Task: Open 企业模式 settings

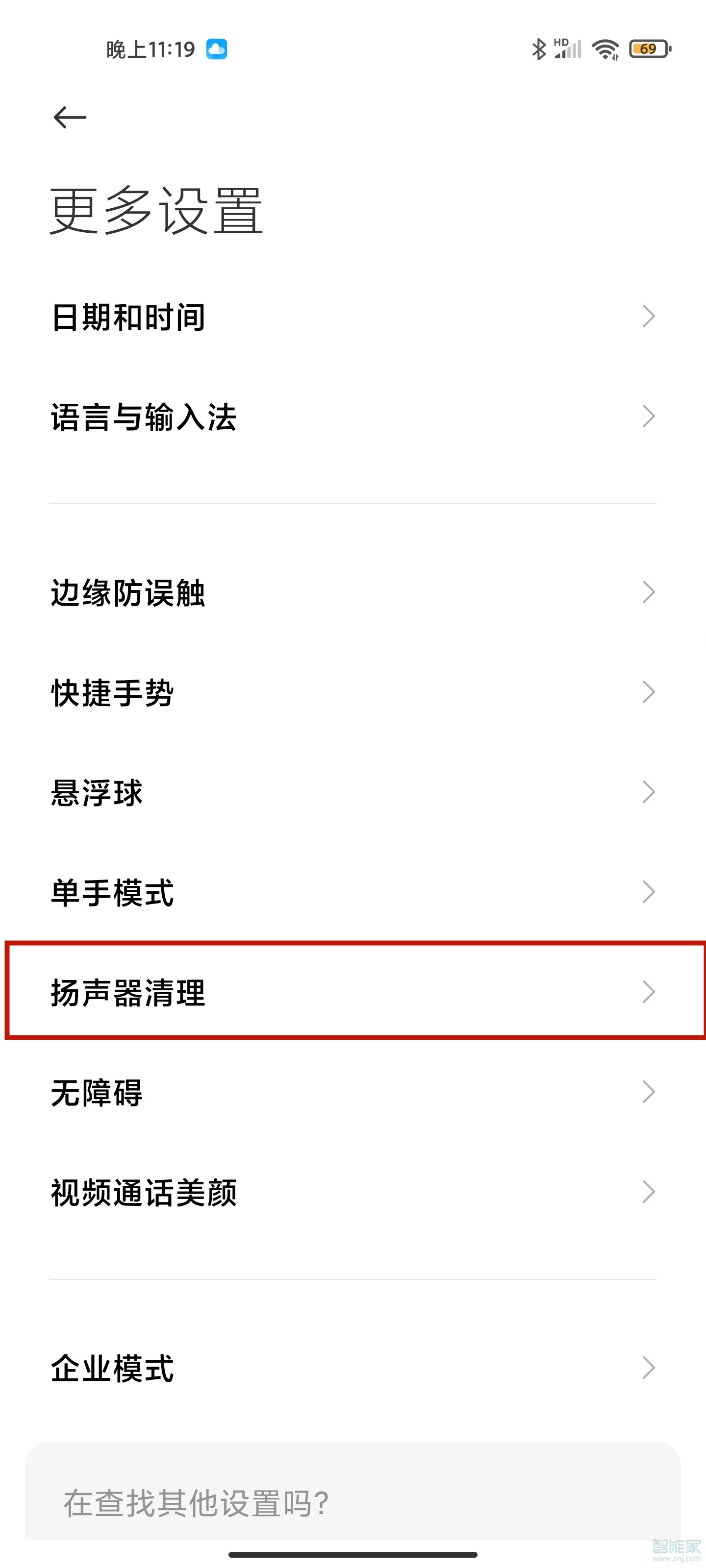Action: [x=352, y=1368]
